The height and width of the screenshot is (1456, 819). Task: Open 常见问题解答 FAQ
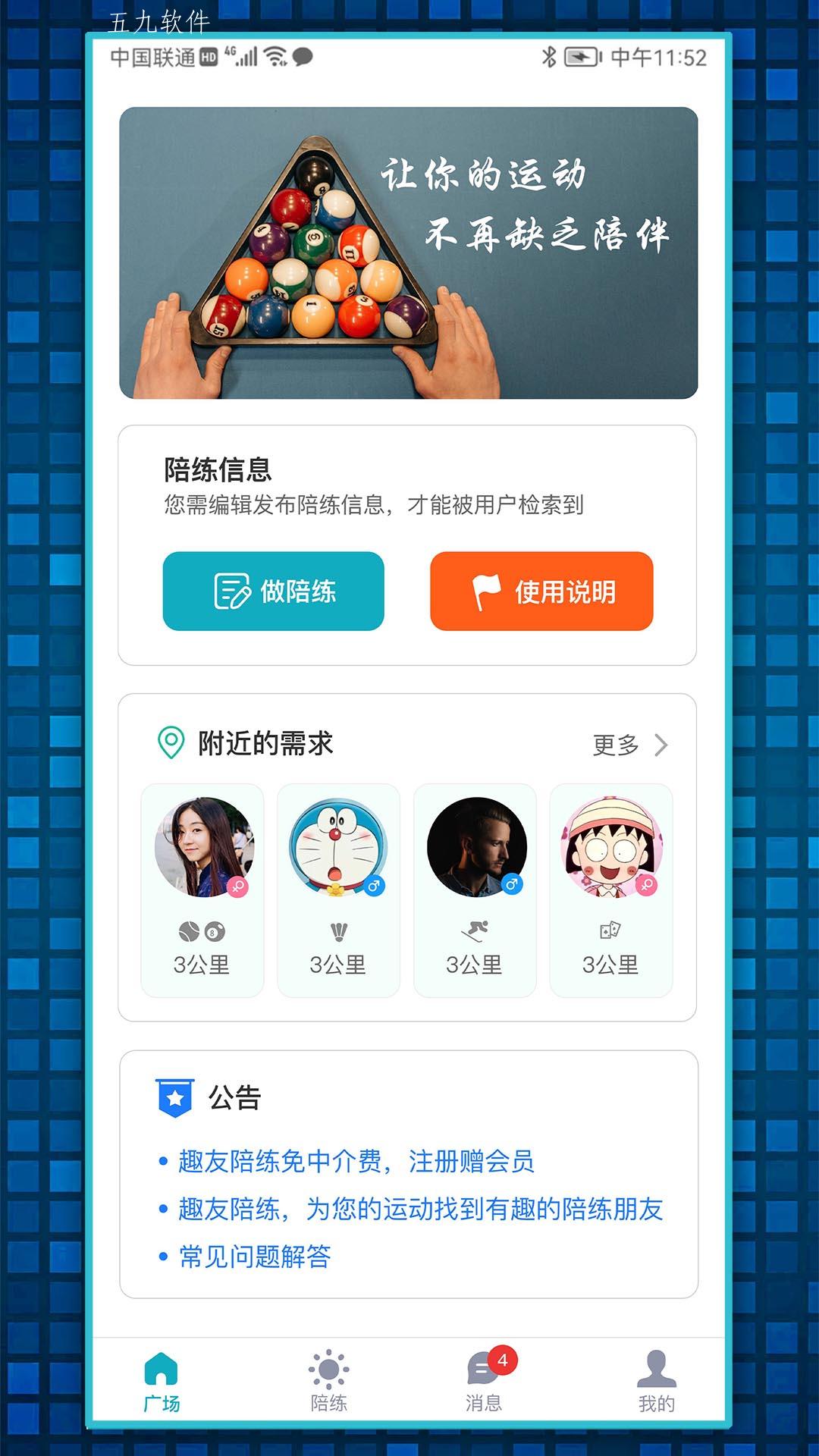pyautogui.click(x=255, y=1257)
